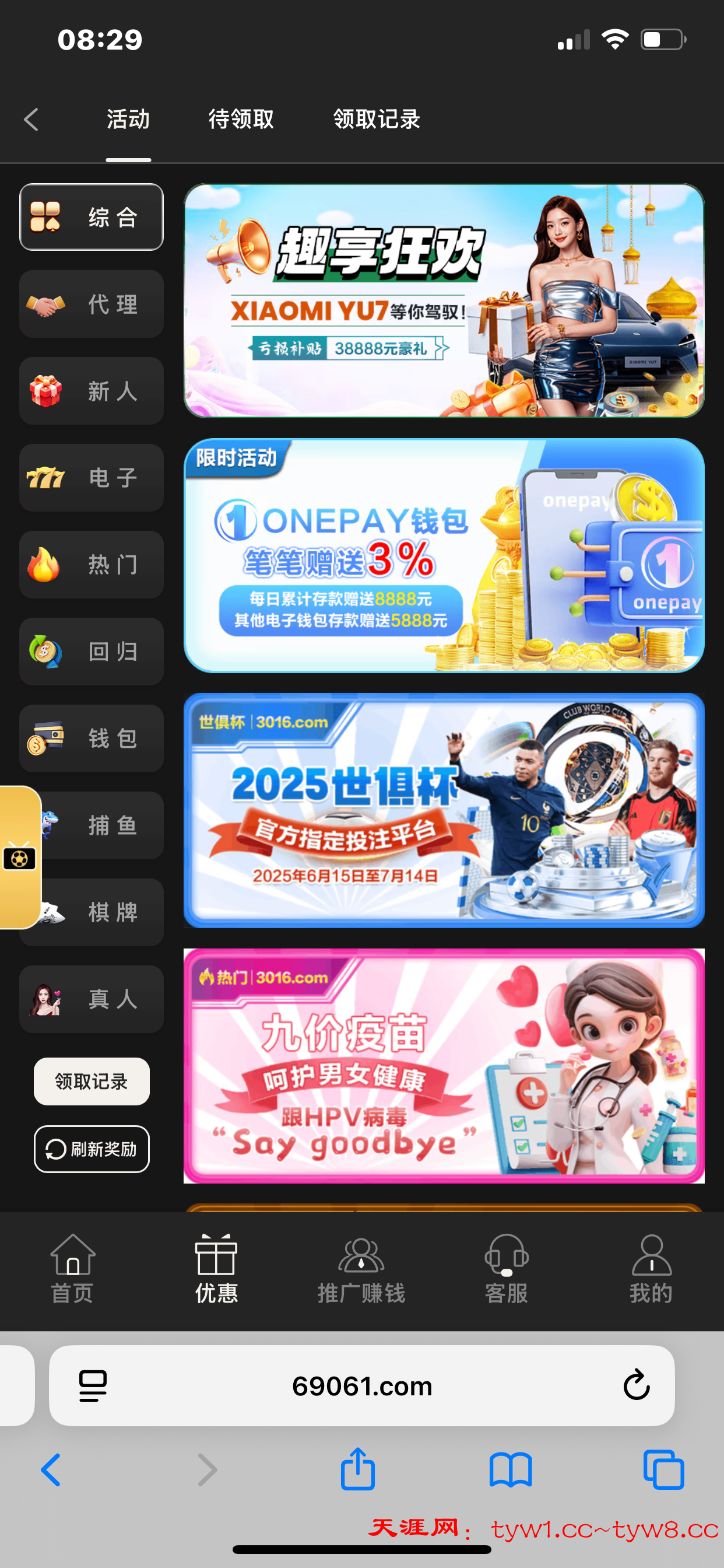Switch to the 我的 tab

651,1269
